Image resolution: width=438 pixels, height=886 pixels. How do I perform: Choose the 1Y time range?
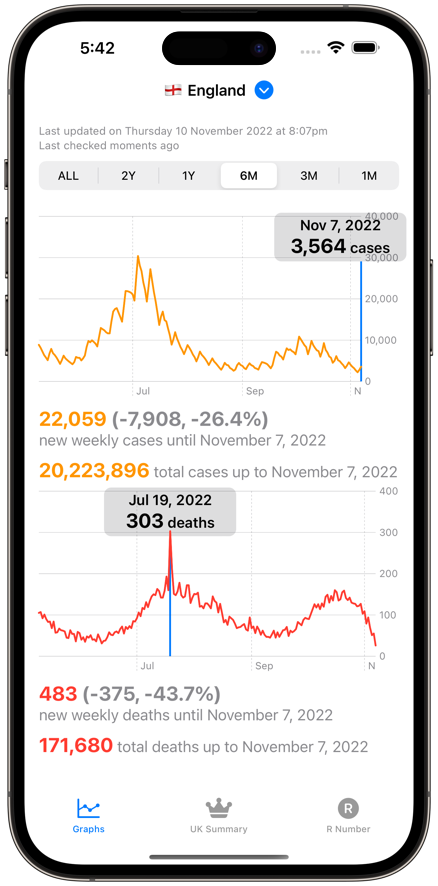[x=188, y=176]
